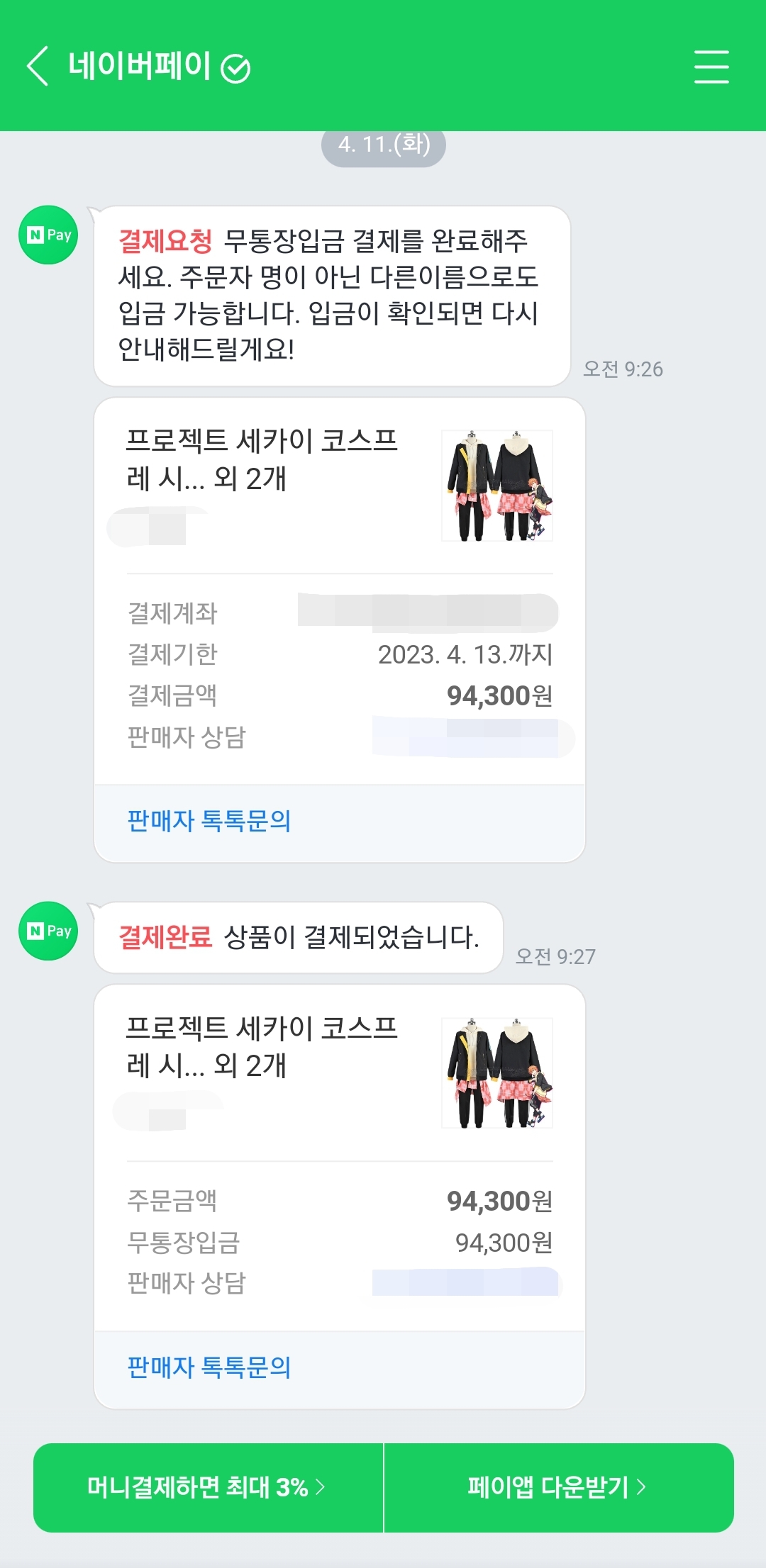Open the N Pay profile avatar beside 결제요청
Viewport: 766px width, 1568px height.
(48, 235)
